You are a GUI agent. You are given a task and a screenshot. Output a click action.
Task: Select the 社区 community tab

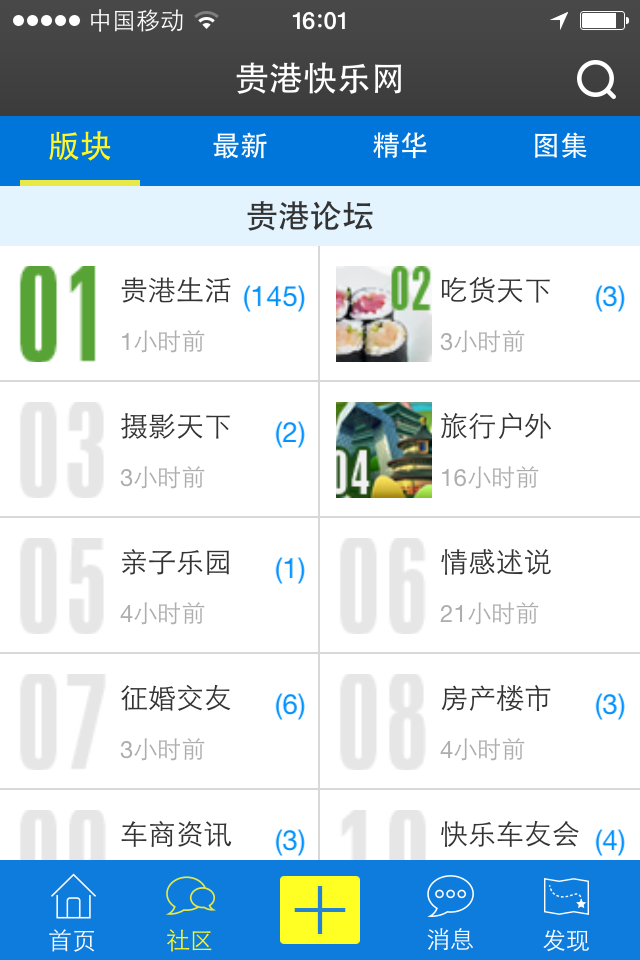(x=190, y=912)
